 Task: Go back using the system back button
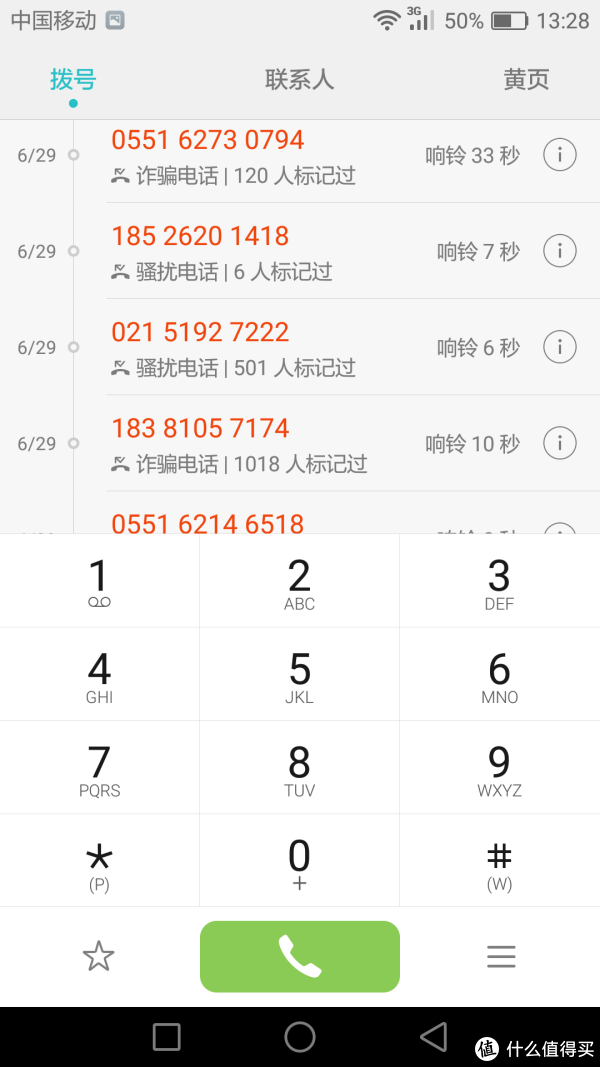(434, 1037)
